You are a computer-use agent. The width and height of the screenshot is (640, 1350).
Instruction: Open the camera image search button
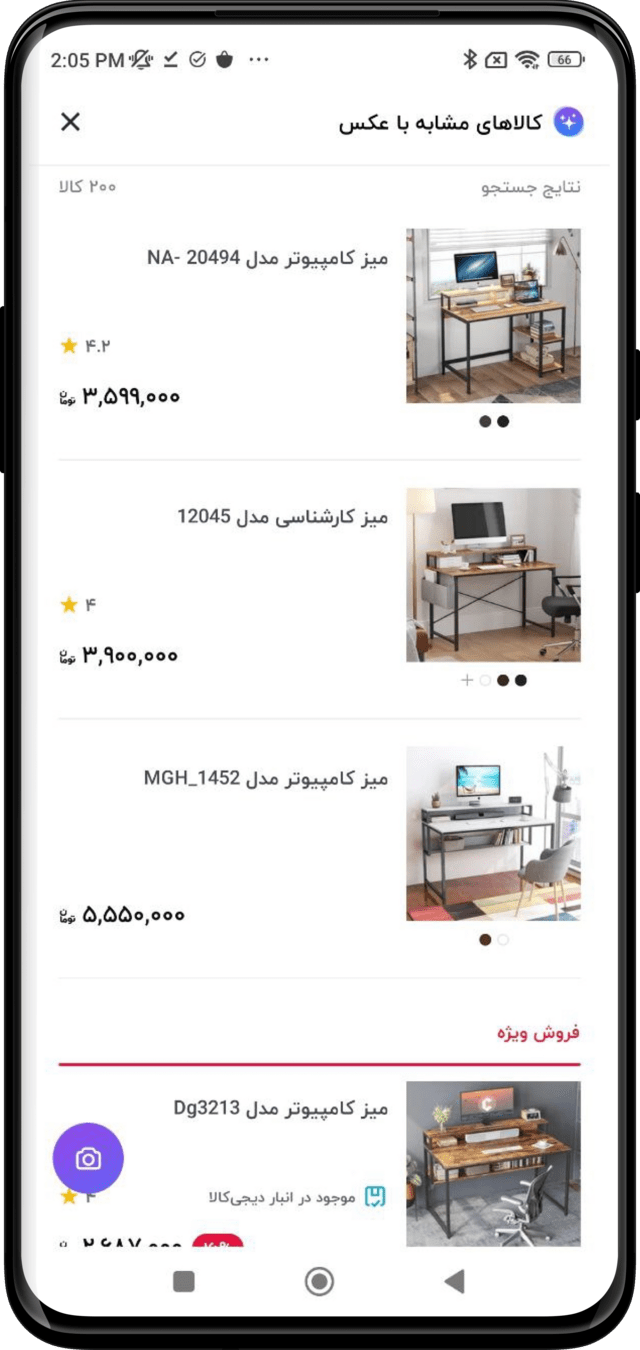tap(88, 1159)
